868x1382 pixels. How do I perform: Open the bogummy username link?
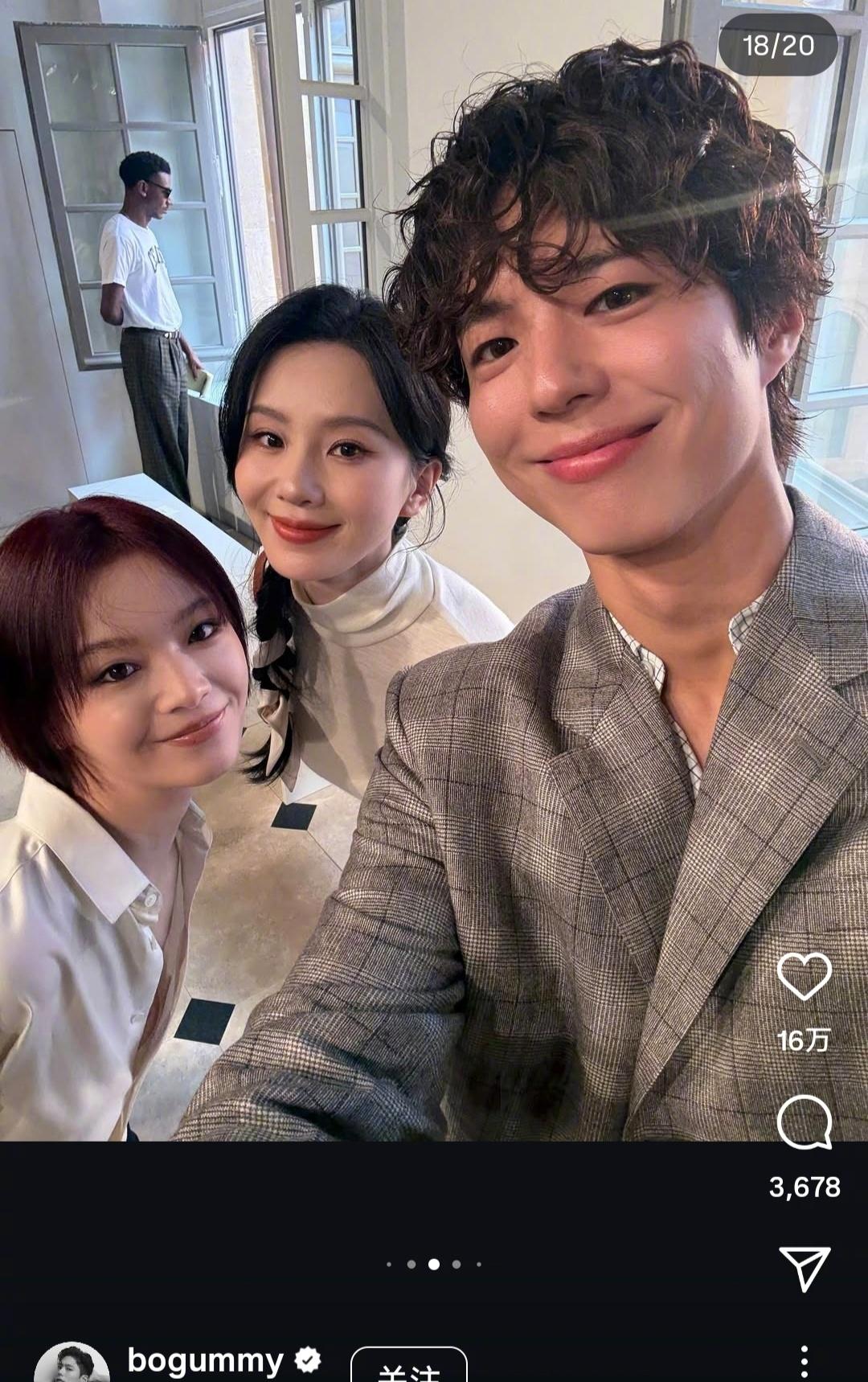205,1360
